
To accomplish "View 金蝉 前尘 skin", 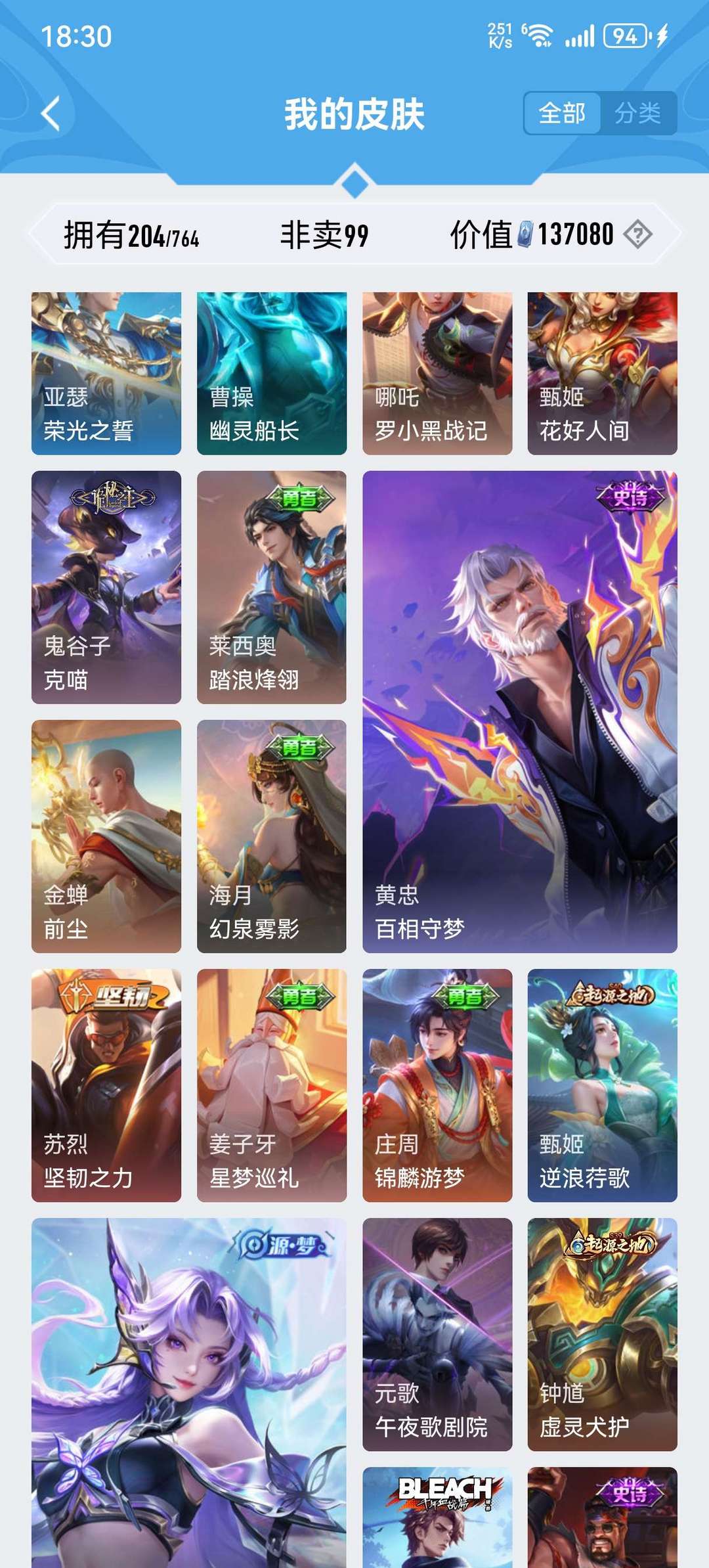I will pyautogui.click(x=106, y=836).
